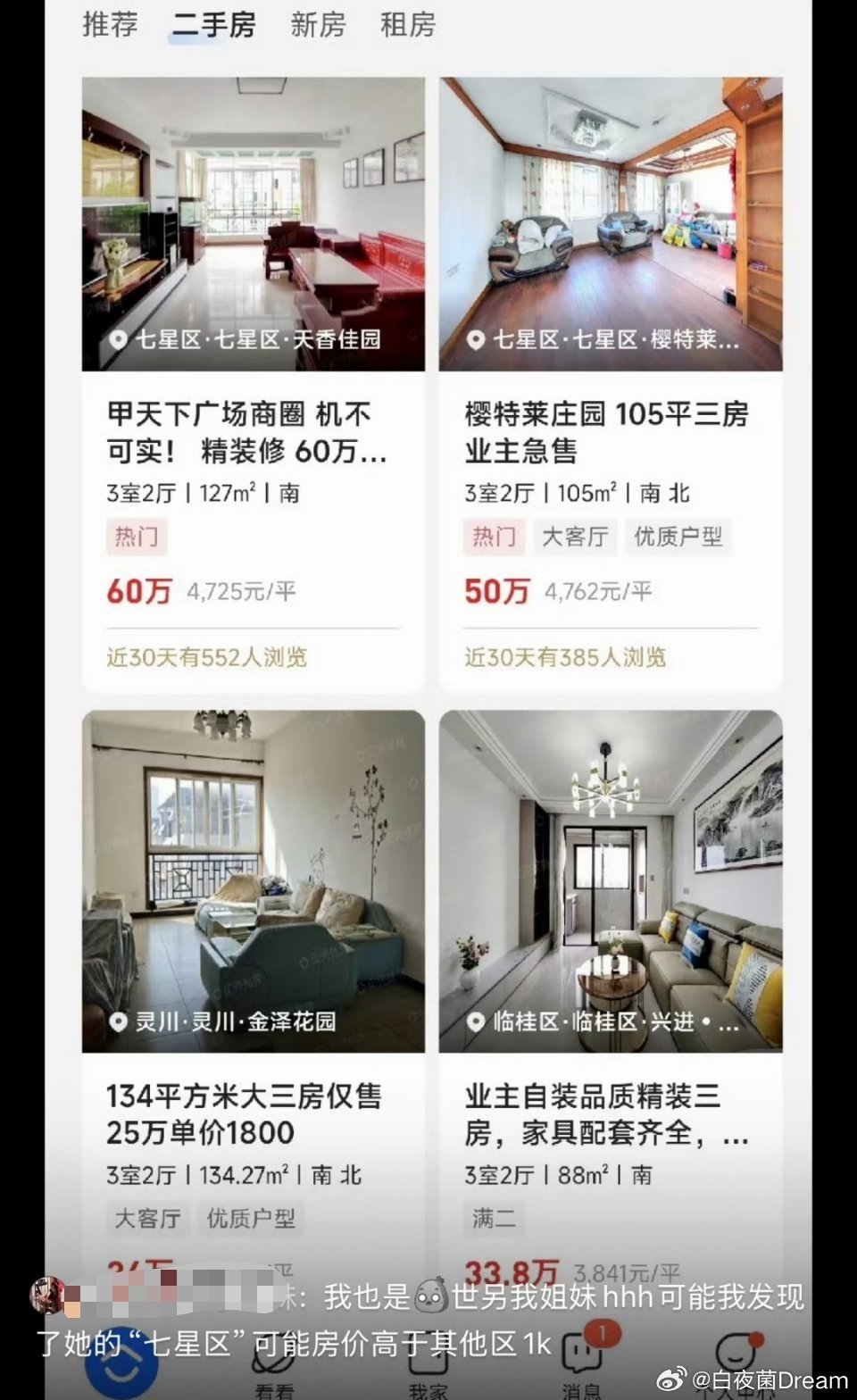Switch to the 推荐 tab

coord(109,25)
